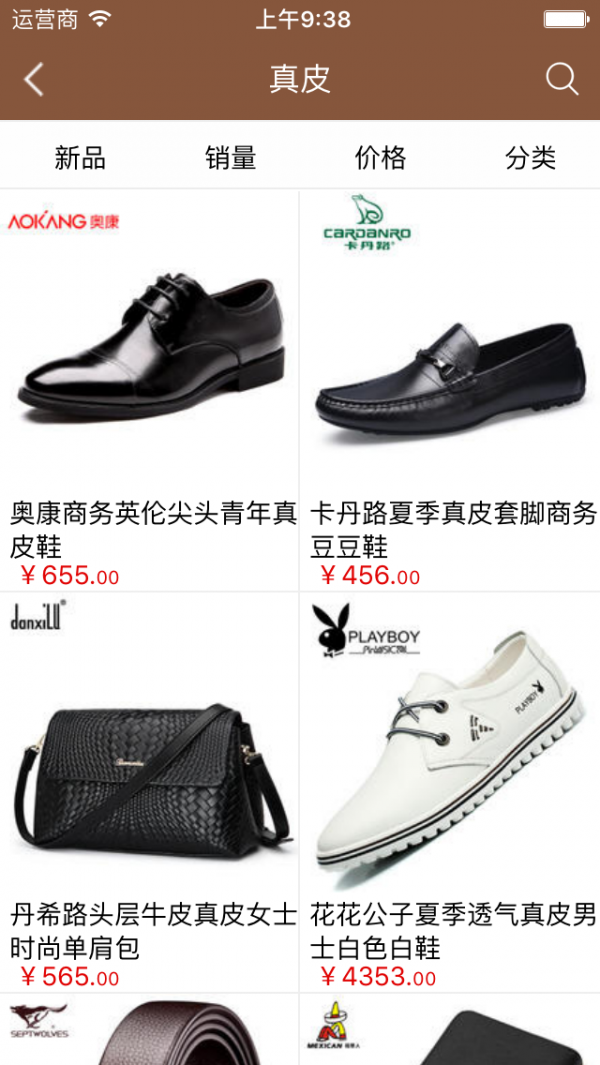Open the Septwolves belt product card
600x1065 pixels.
click(149, 1029)
